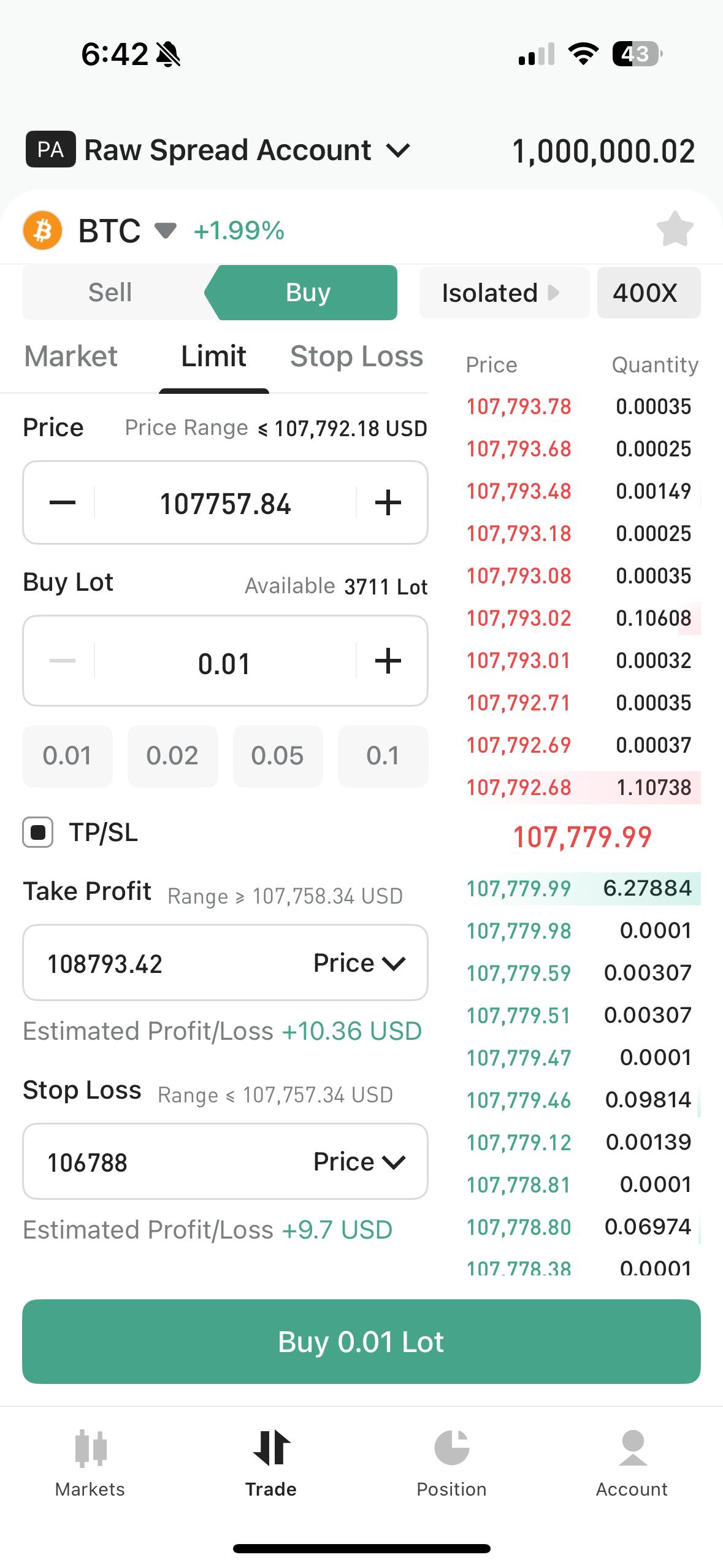Uncheck the TP/SL checkbox
This screenshot has width=723, height=1568.
tap(38, 832)
